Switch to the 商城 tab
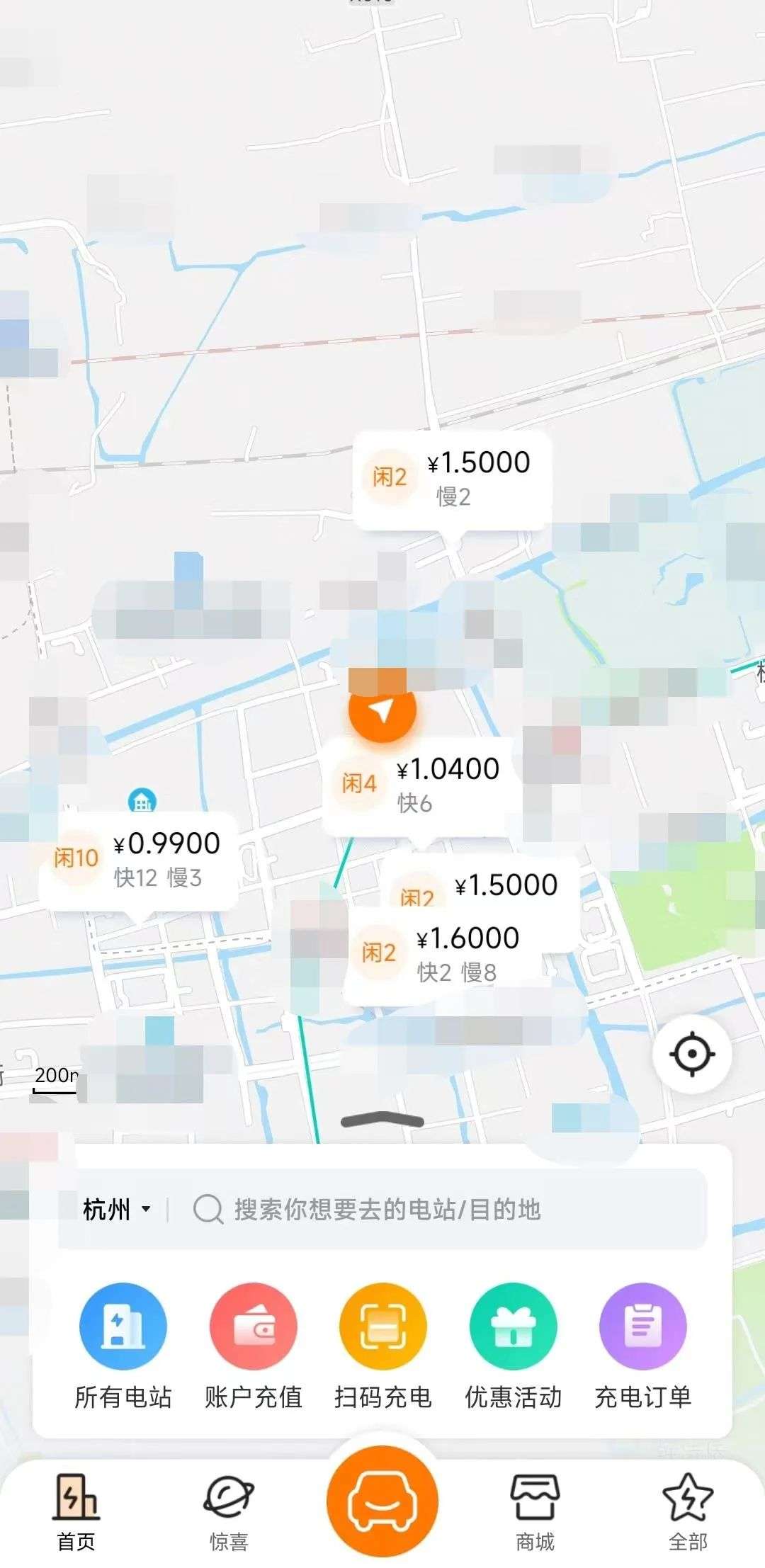Image resolution: width=765 pixels, height=1568 pixels. tap(535, 1511)
